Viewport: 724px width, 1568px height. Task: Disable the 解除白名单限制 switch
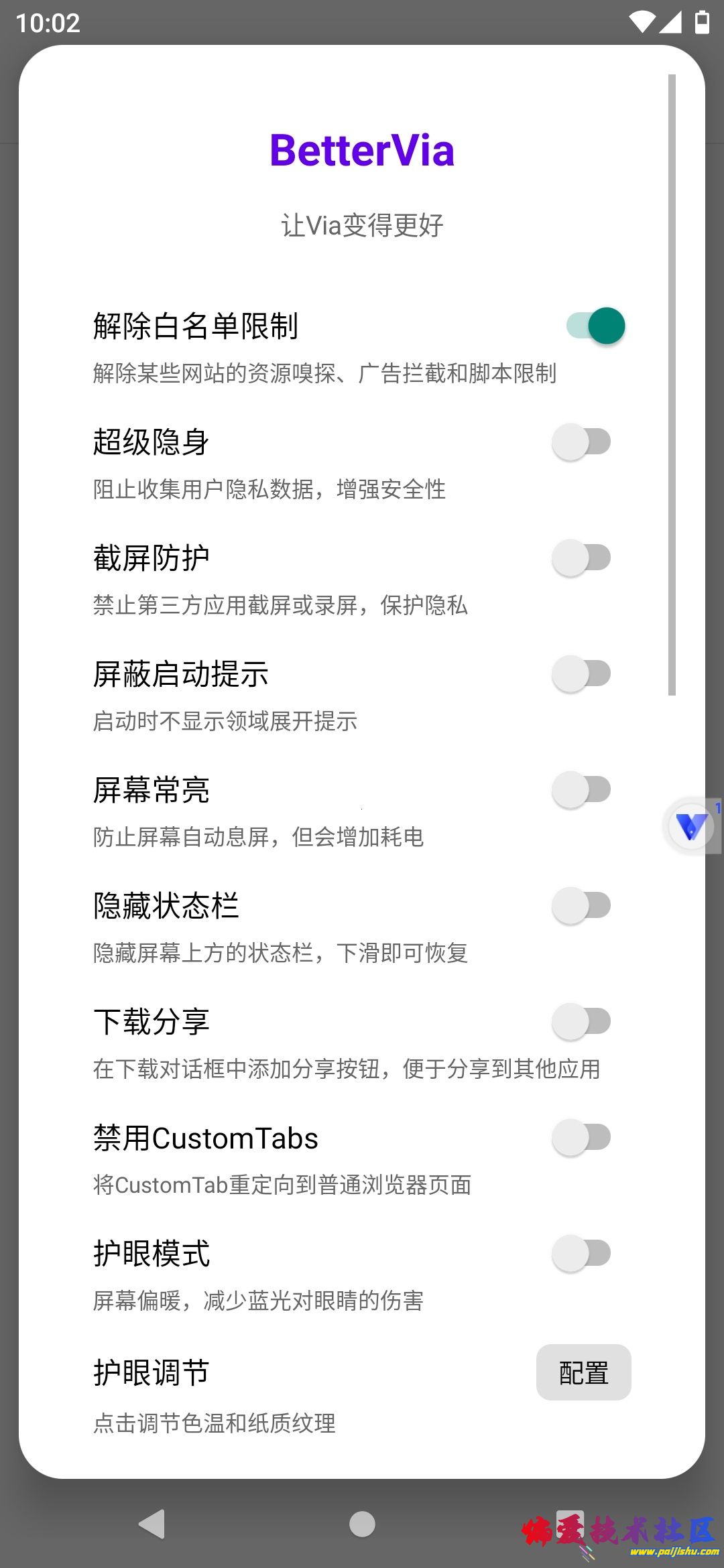(595, 326)
